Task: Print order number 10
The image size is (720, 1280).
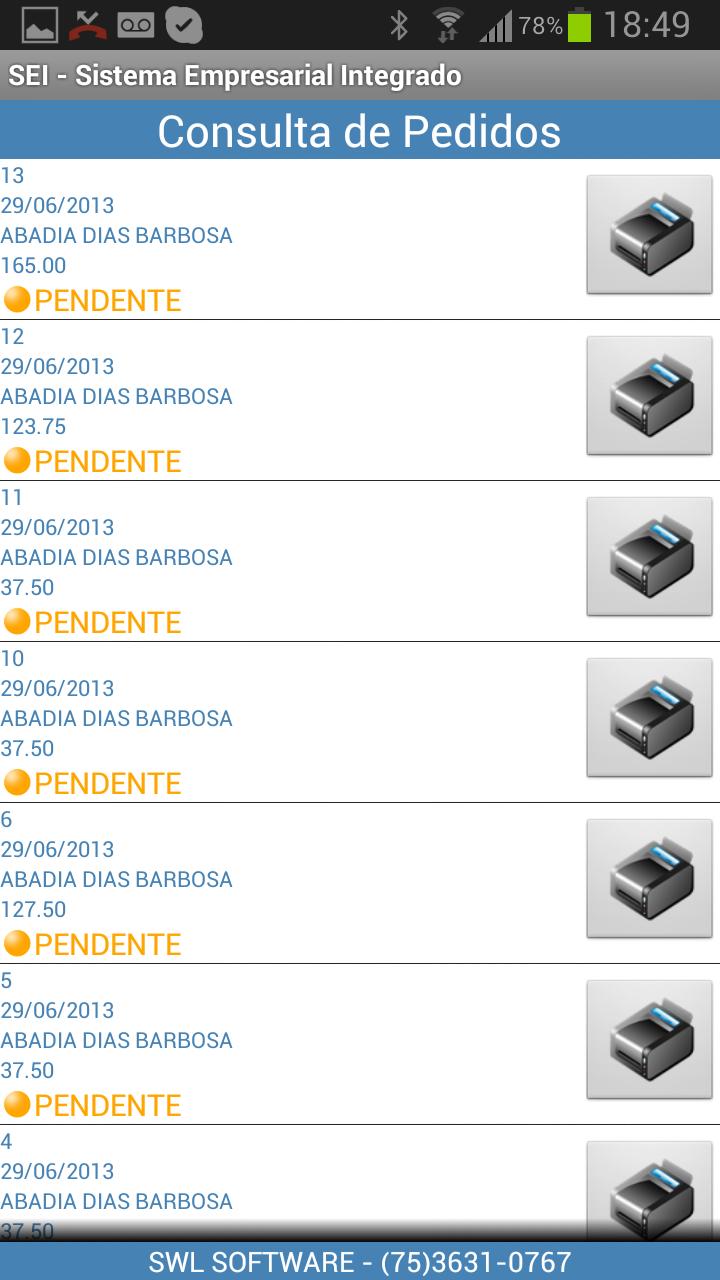Action: 649,718
